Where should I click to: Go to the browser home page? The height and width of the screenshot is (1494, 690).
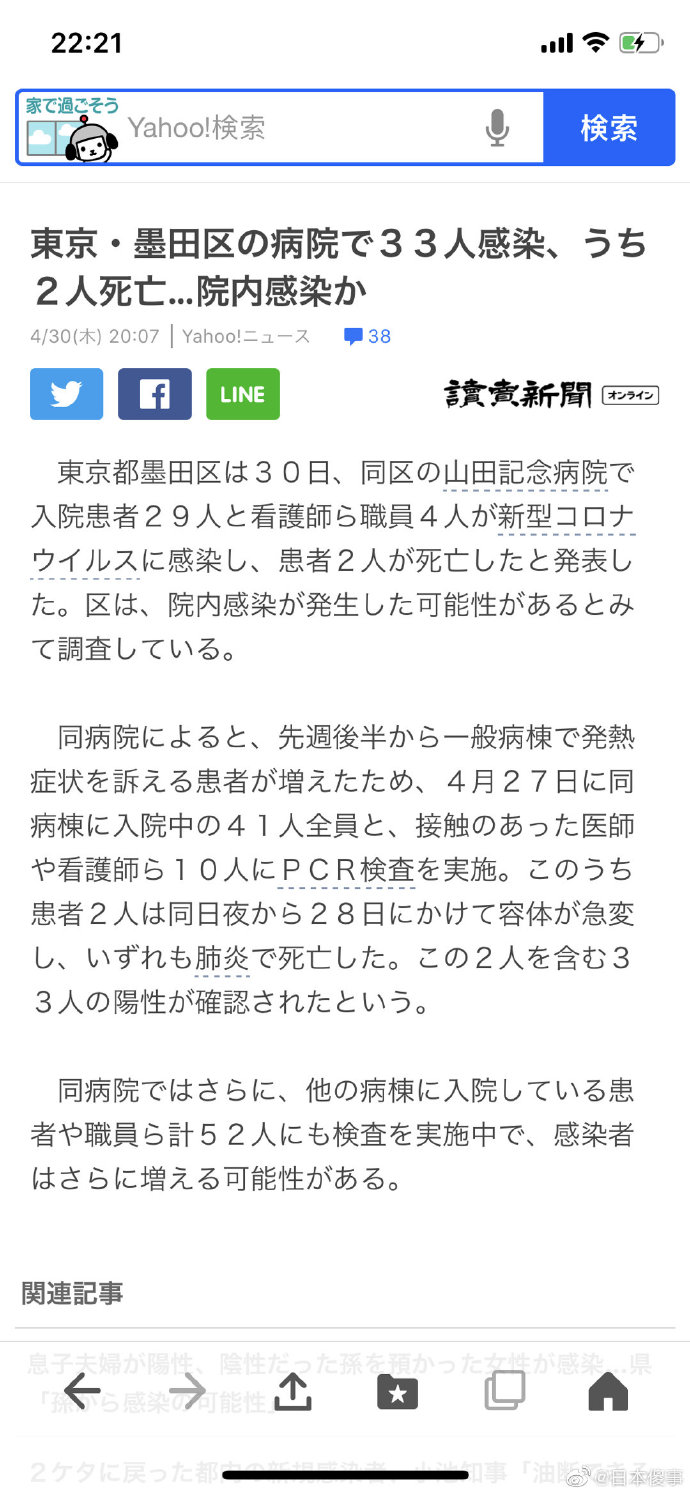click(608, 1391)
